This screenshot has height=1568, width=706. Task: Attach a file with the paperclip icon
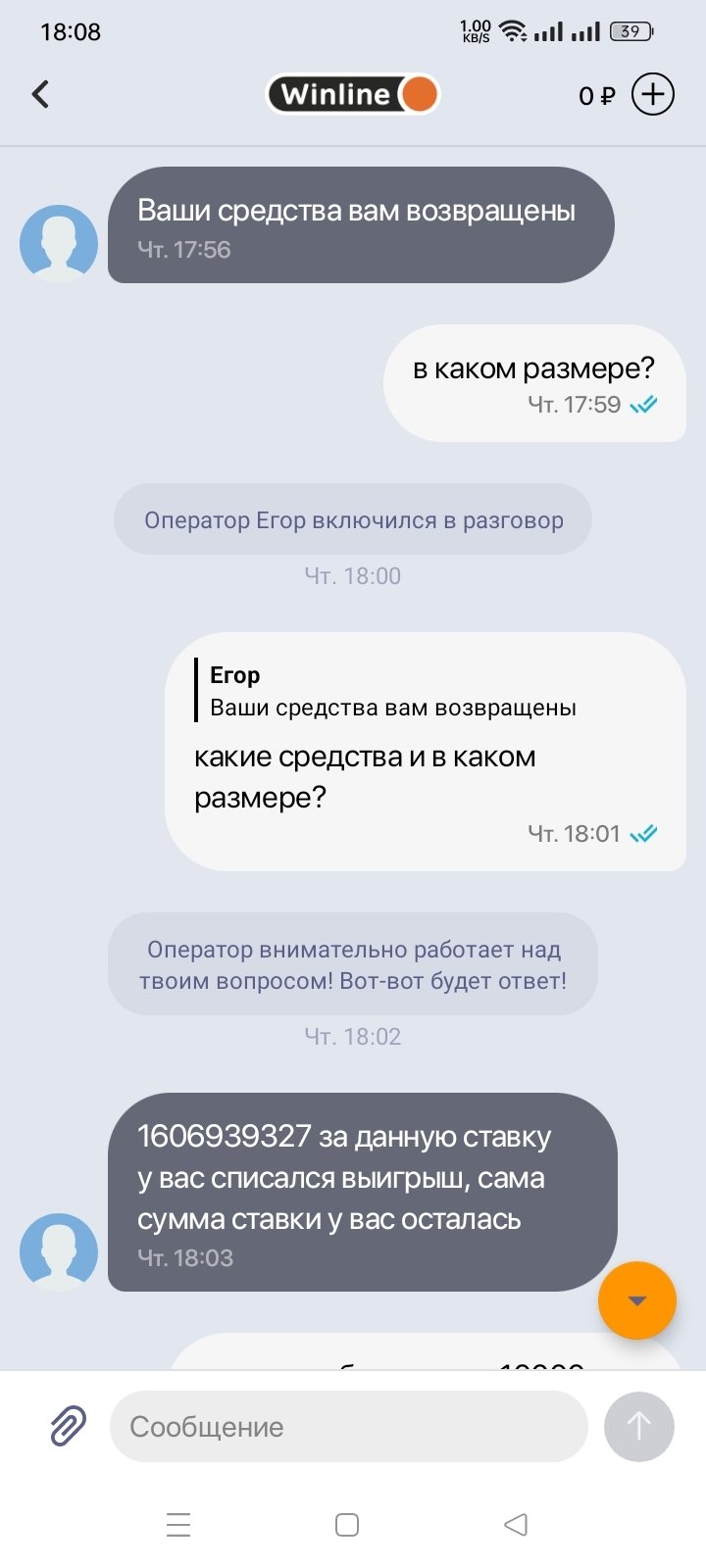point(69,1427)
